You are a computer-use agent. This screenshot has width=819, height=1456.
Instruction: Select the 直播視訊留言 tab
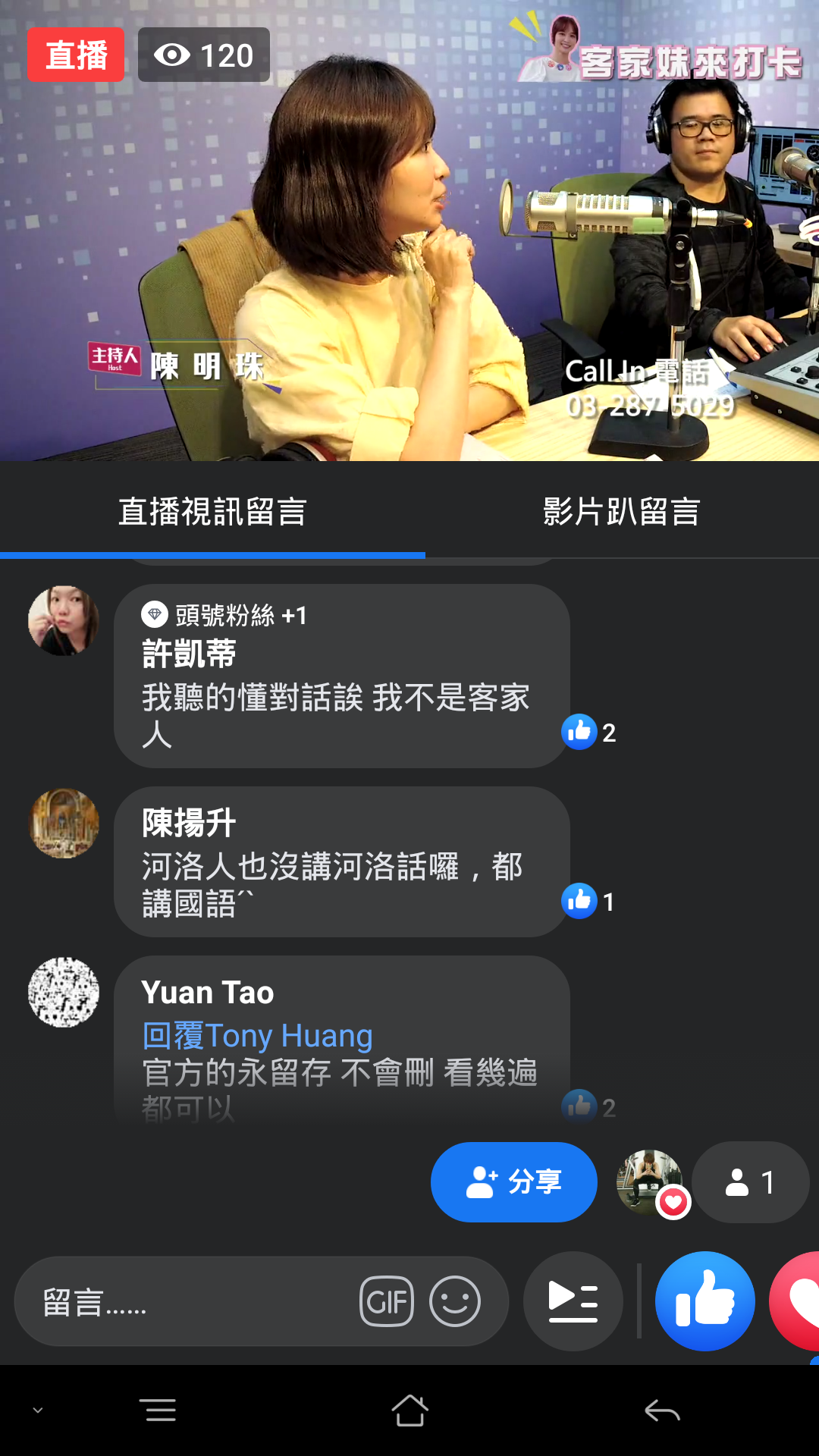[212, 512]
